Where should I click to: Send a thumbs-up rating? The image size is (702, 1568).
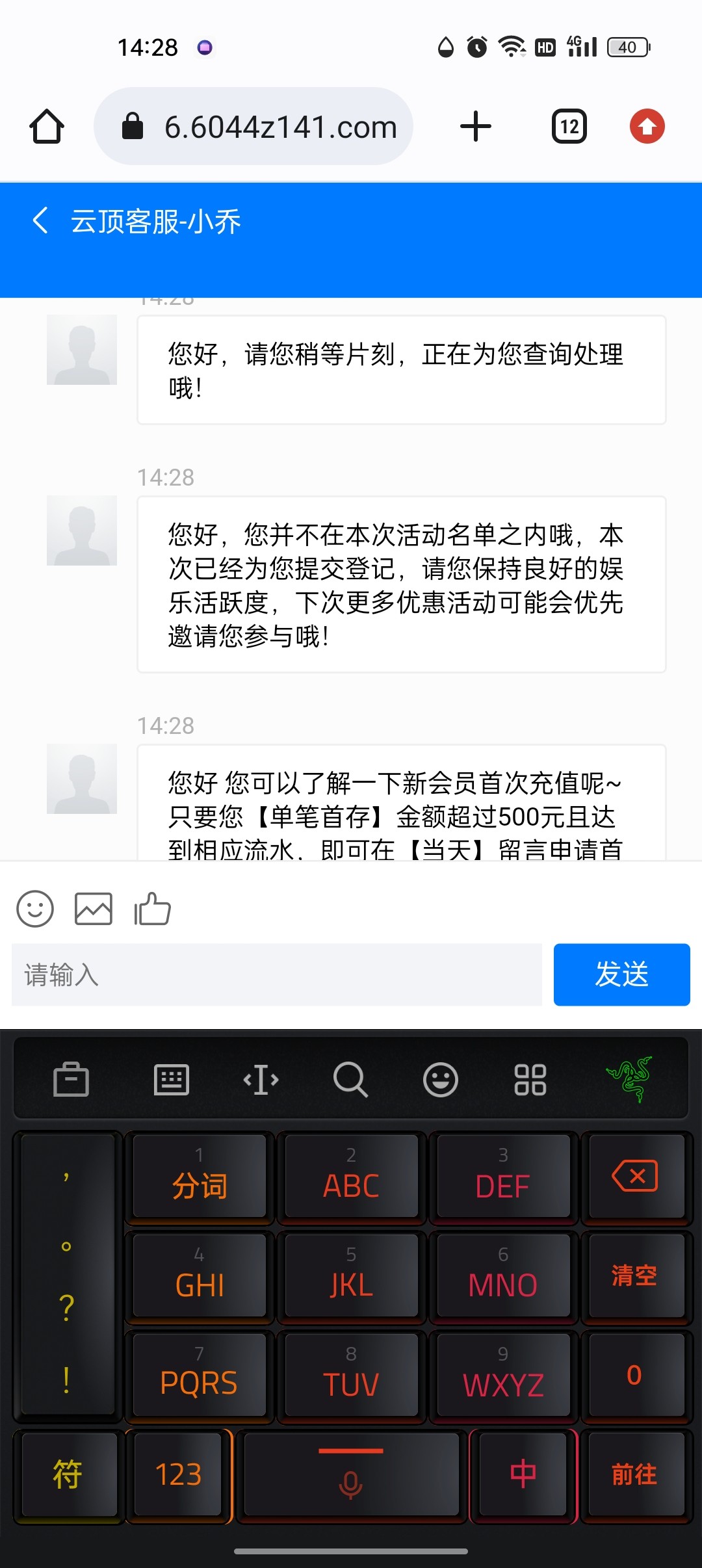152,908
